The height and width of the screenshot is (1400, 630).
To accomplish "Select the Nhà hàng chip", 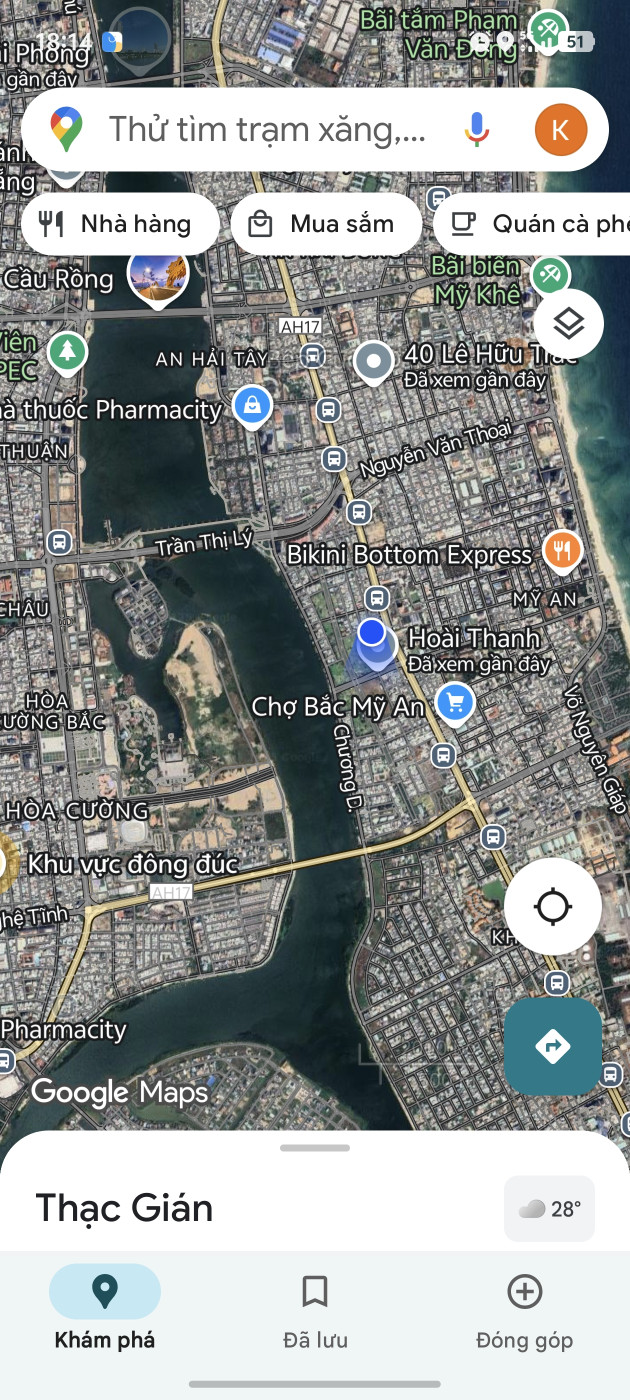I will click(118, 224).
